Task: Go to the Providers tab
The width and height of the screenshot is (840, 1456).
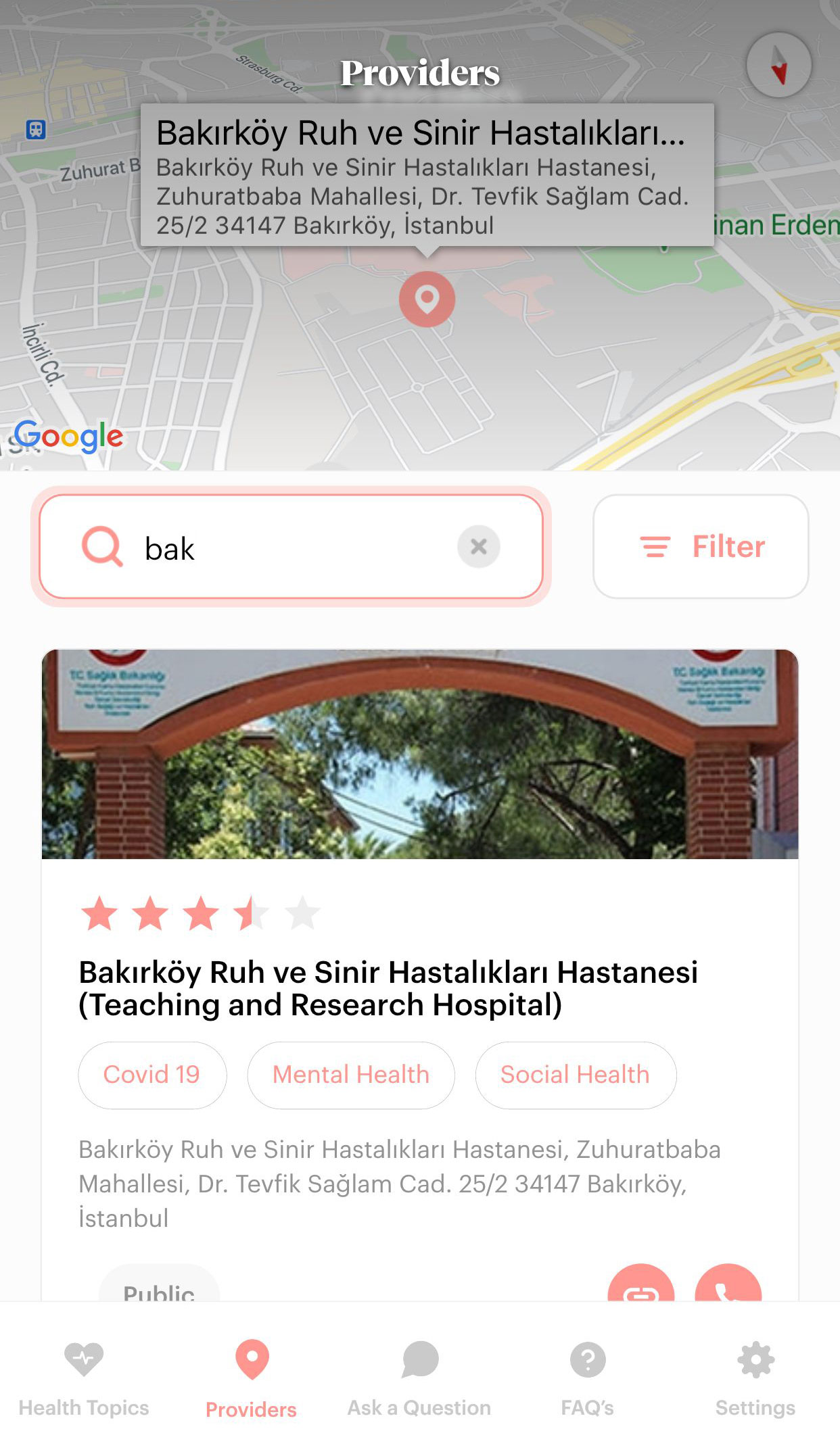Action: point(252,1379)
